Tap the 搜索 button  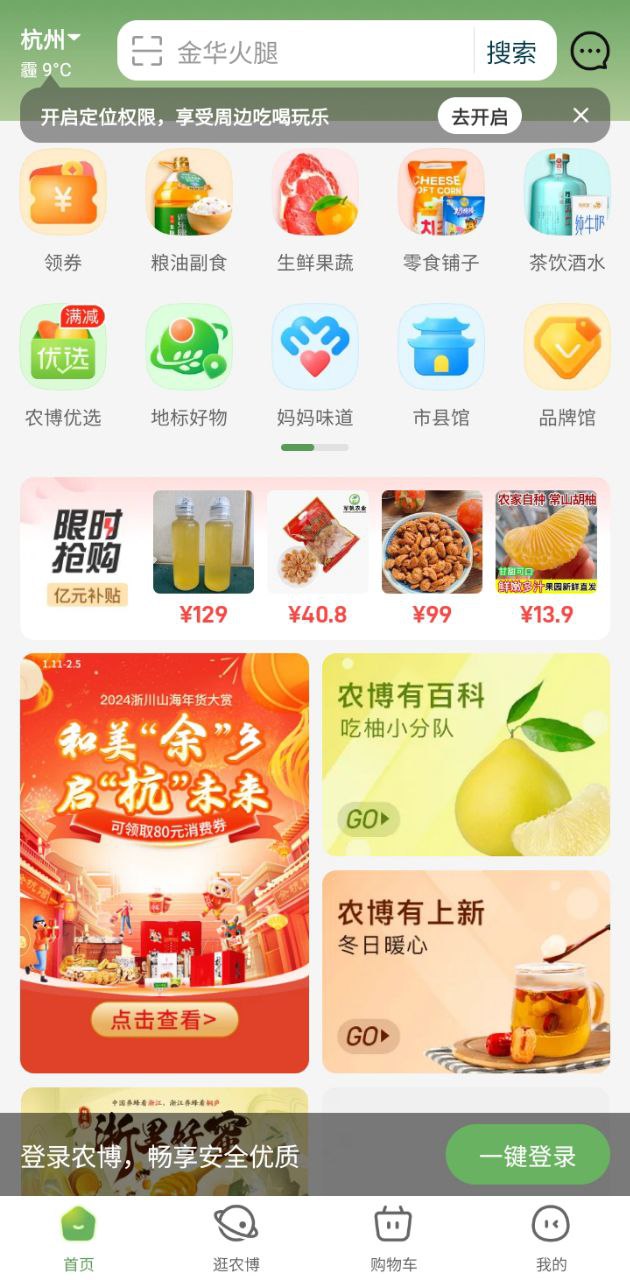click(511, 52)
